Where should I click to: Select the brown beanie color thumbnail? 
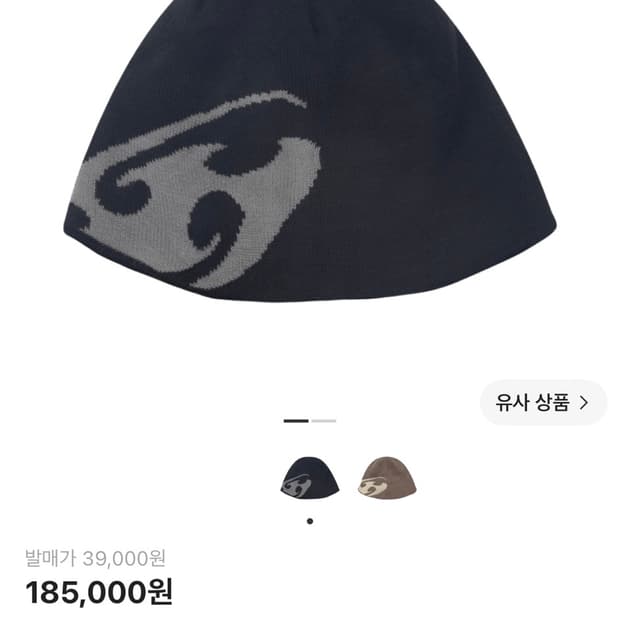[387, 478]
